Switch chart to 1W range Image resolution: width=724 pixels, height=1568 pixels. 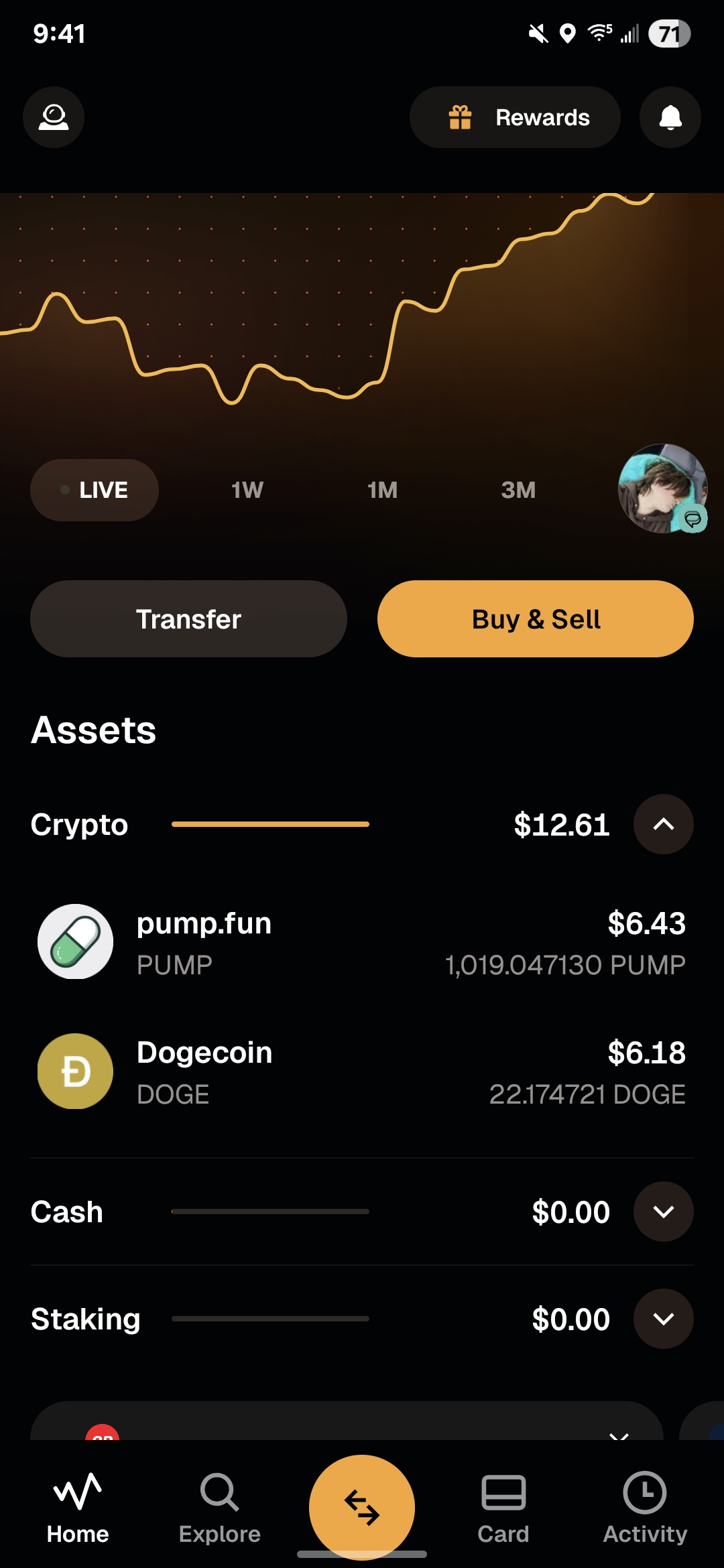click(247, 490)
